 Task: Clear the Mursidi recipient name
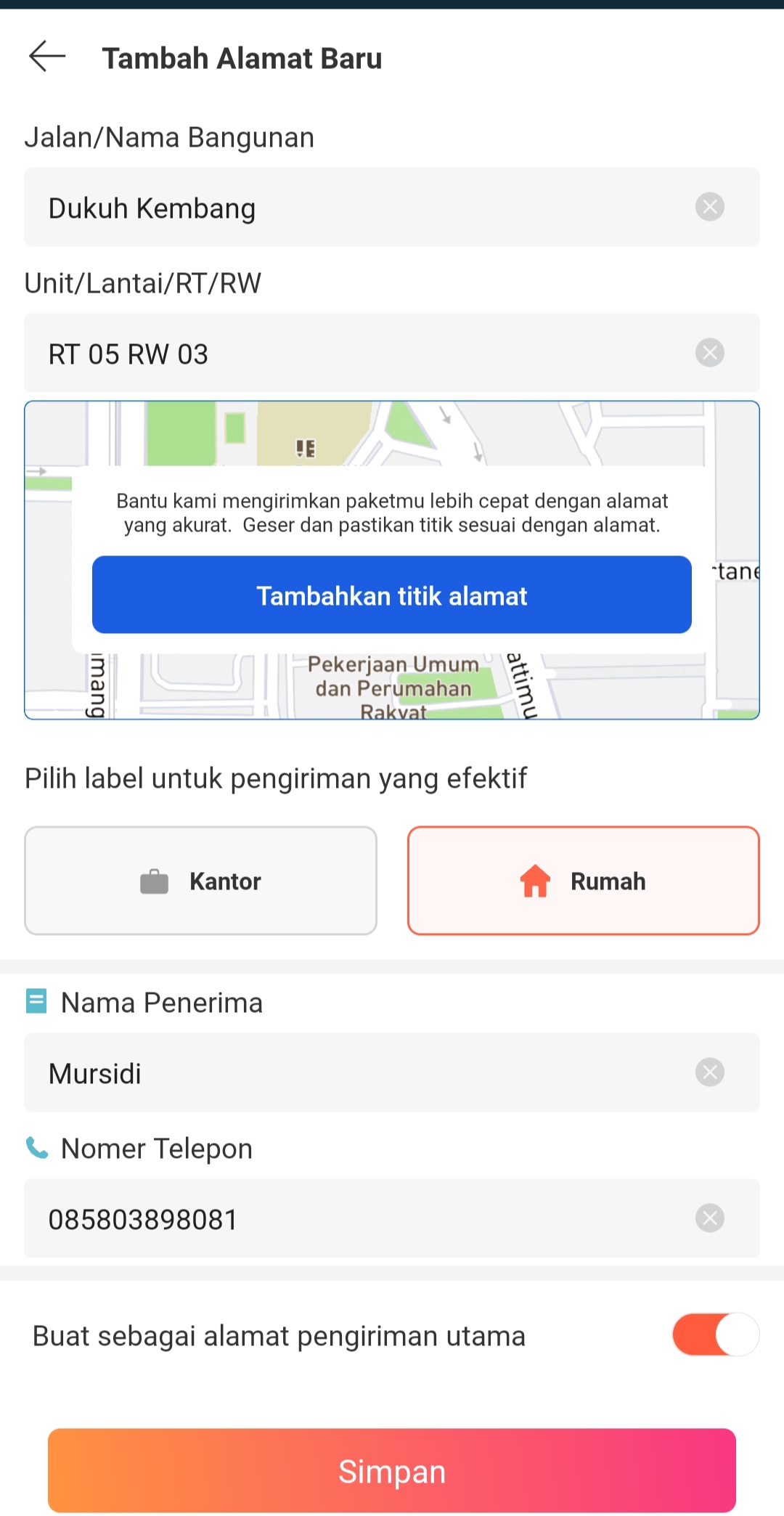(709, 1072)
